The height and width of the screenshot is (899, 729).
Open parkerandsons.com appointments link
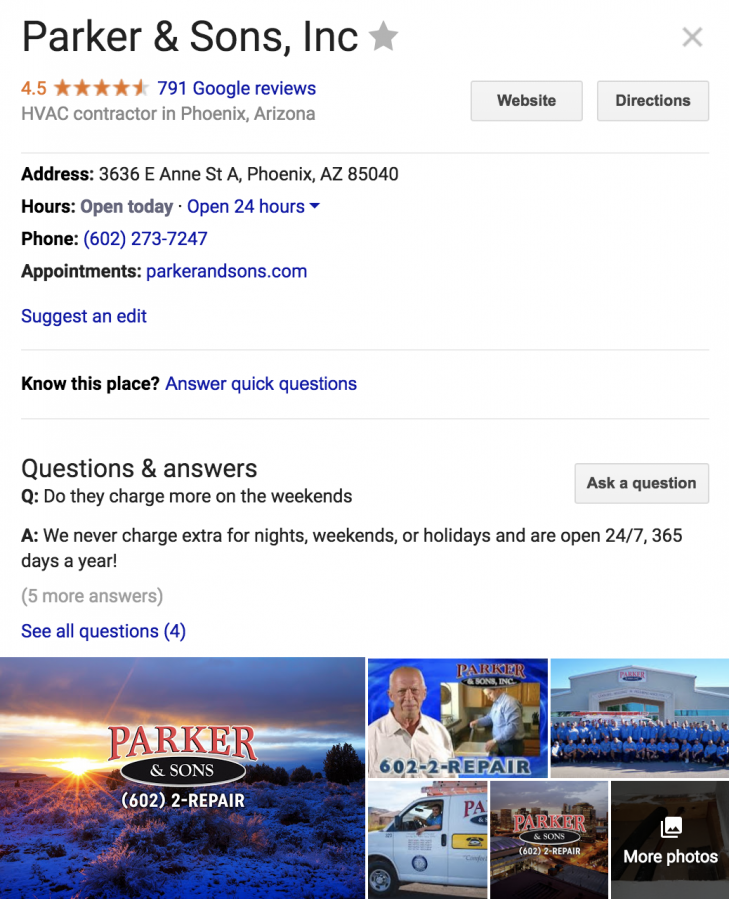(x=226, y=271)
